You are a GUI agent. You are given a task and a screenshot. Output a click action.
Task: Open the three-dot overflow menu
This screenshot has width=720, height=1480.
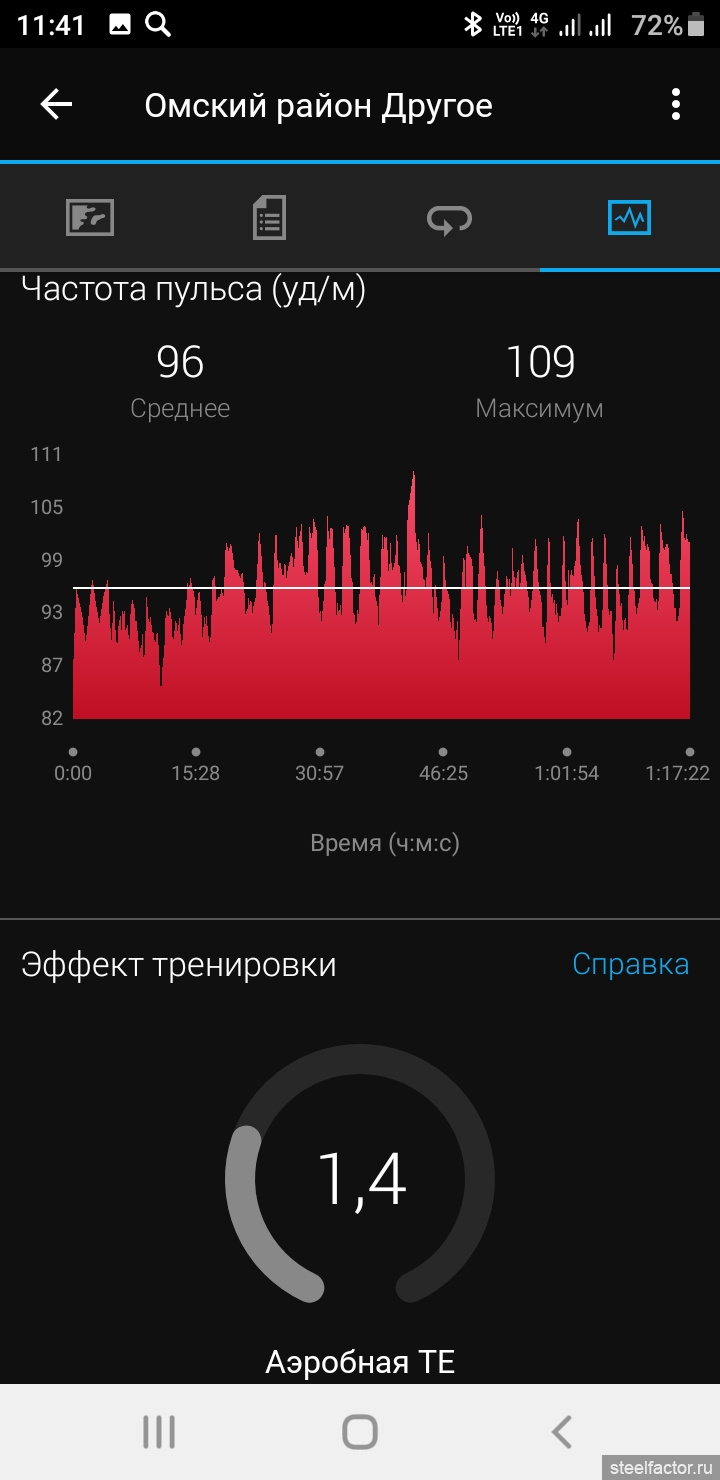(676, 105)
